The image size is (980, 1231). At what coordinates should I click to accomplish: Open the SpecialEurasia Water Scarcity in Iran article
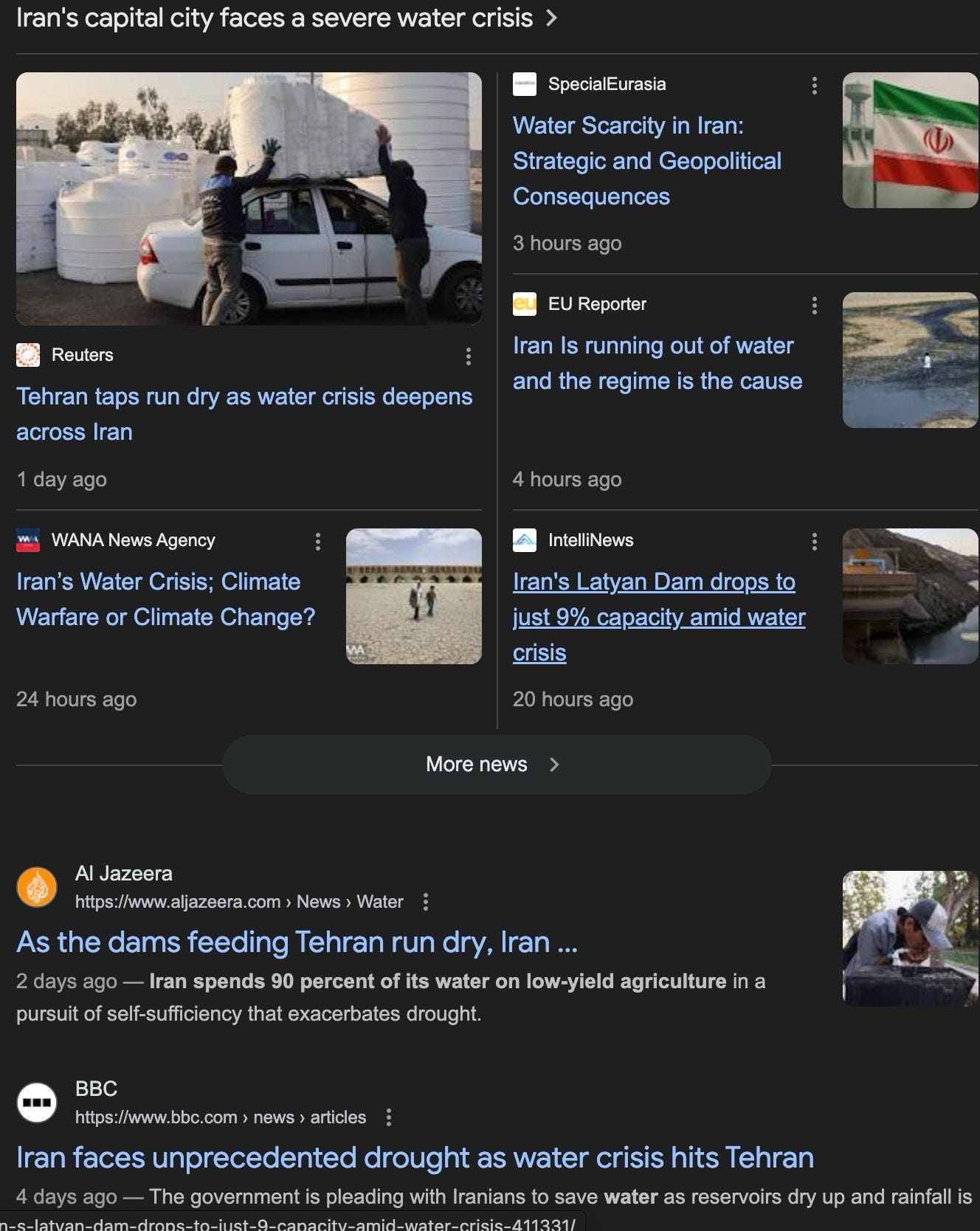click(646, 161)
